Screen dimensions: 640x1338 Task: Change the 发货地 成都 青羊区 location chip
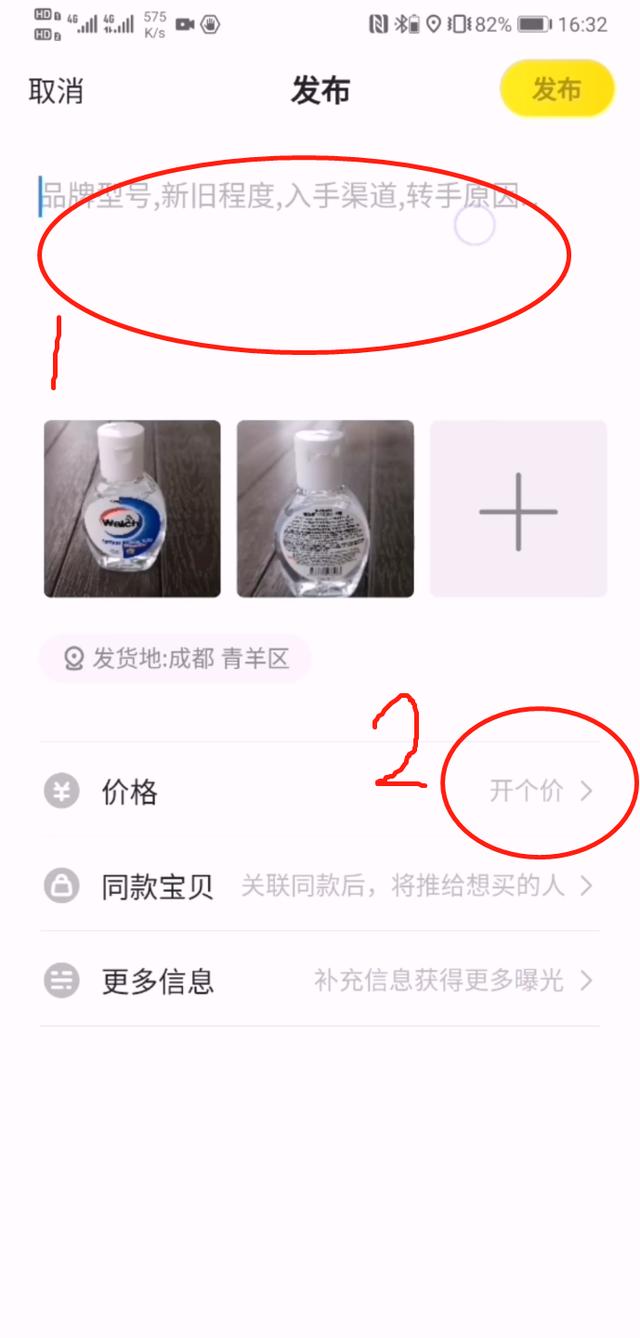coord(175,658)
